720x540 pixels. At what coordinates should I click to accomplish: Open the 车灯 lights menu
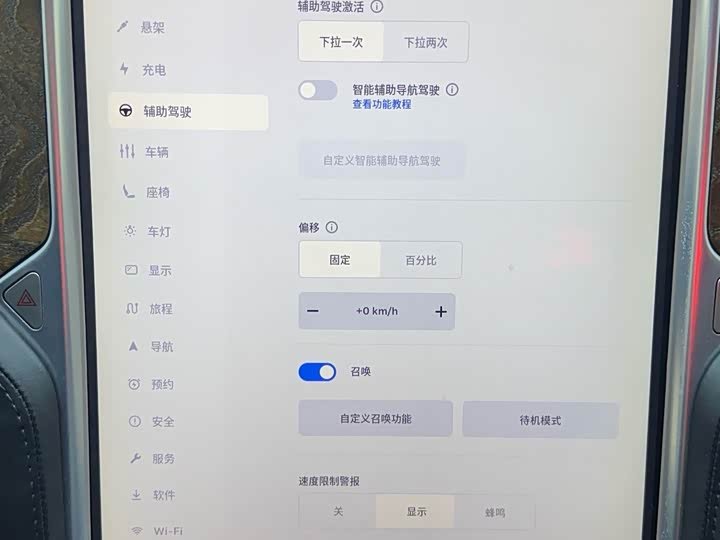148,231
